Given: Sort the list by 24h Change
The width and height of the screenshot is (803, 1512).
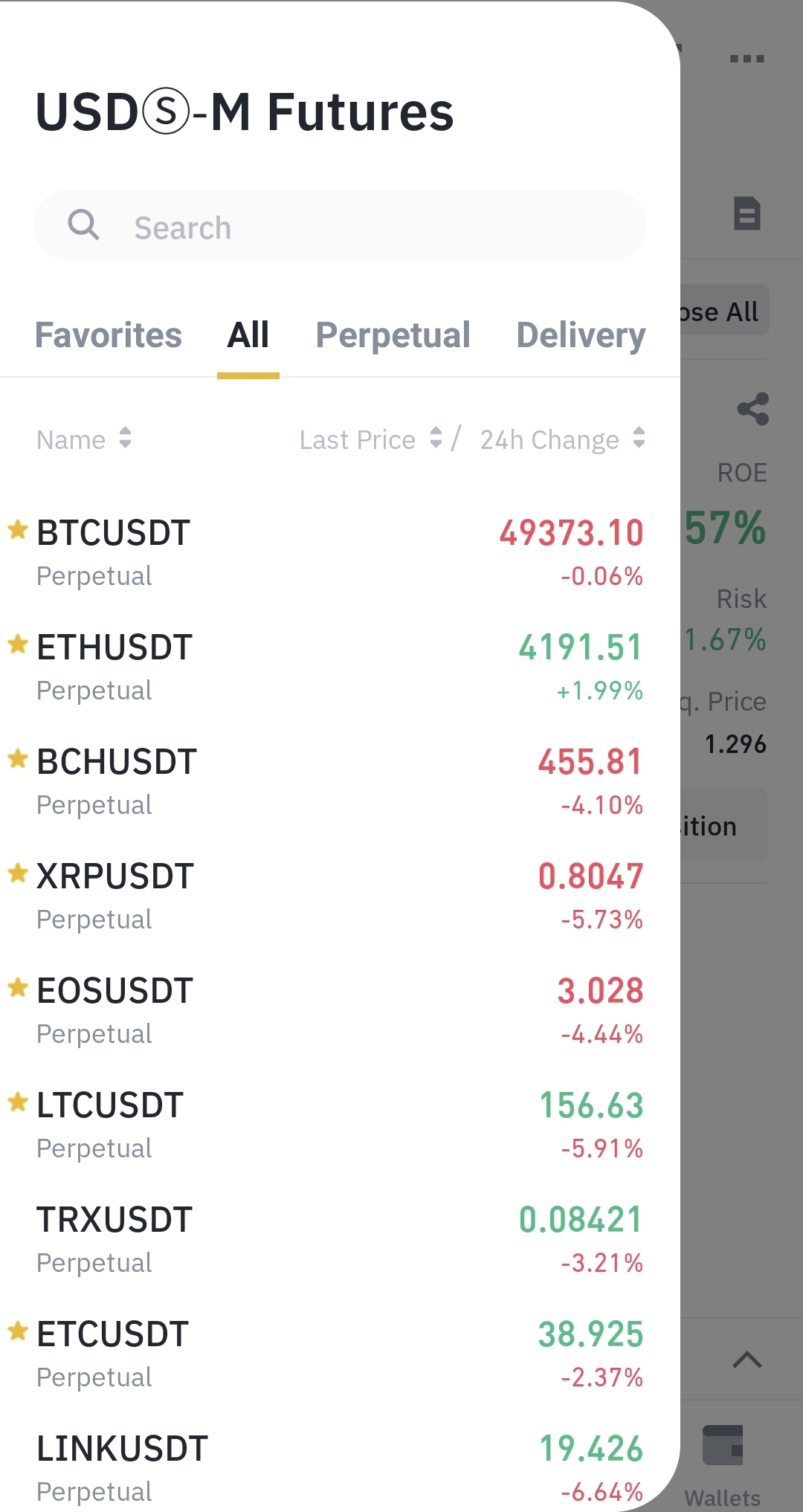Looking at the screenshot, I should (x=563, y=439).
